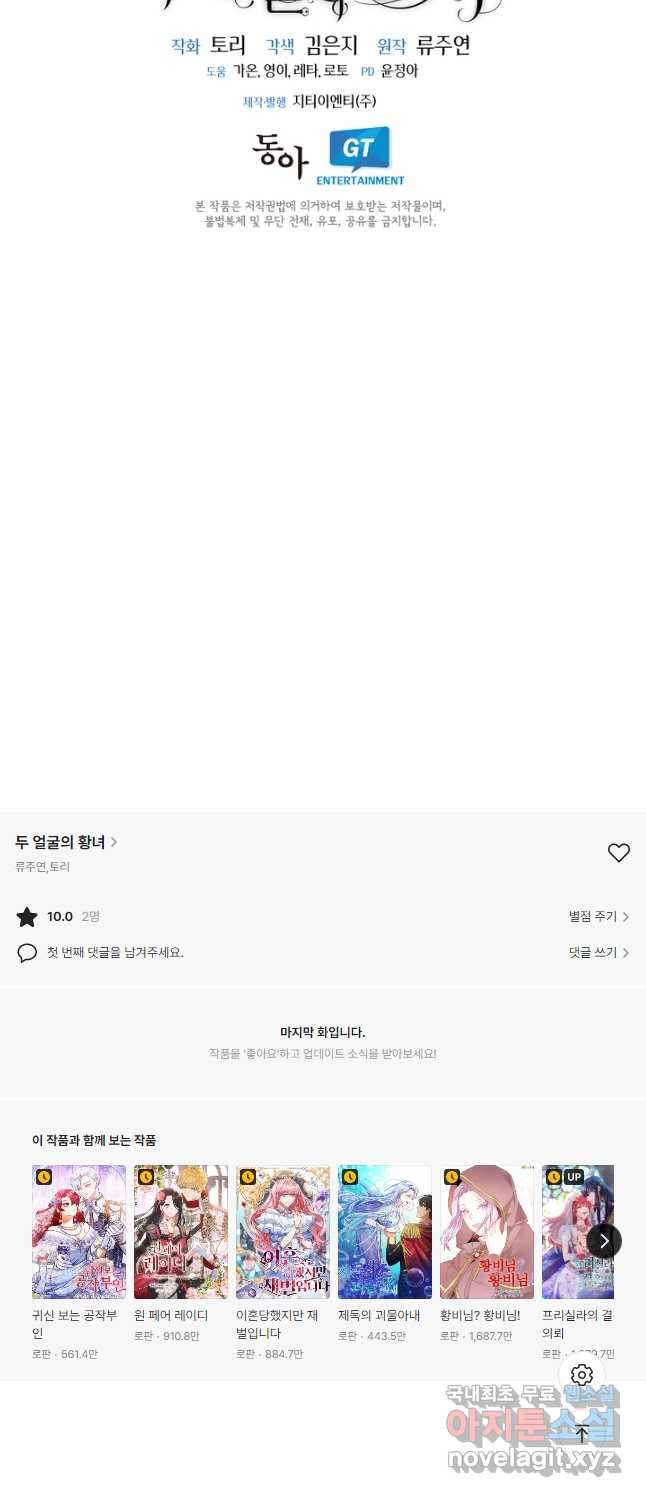Open 별점 주기 to rate

[598, 916]
